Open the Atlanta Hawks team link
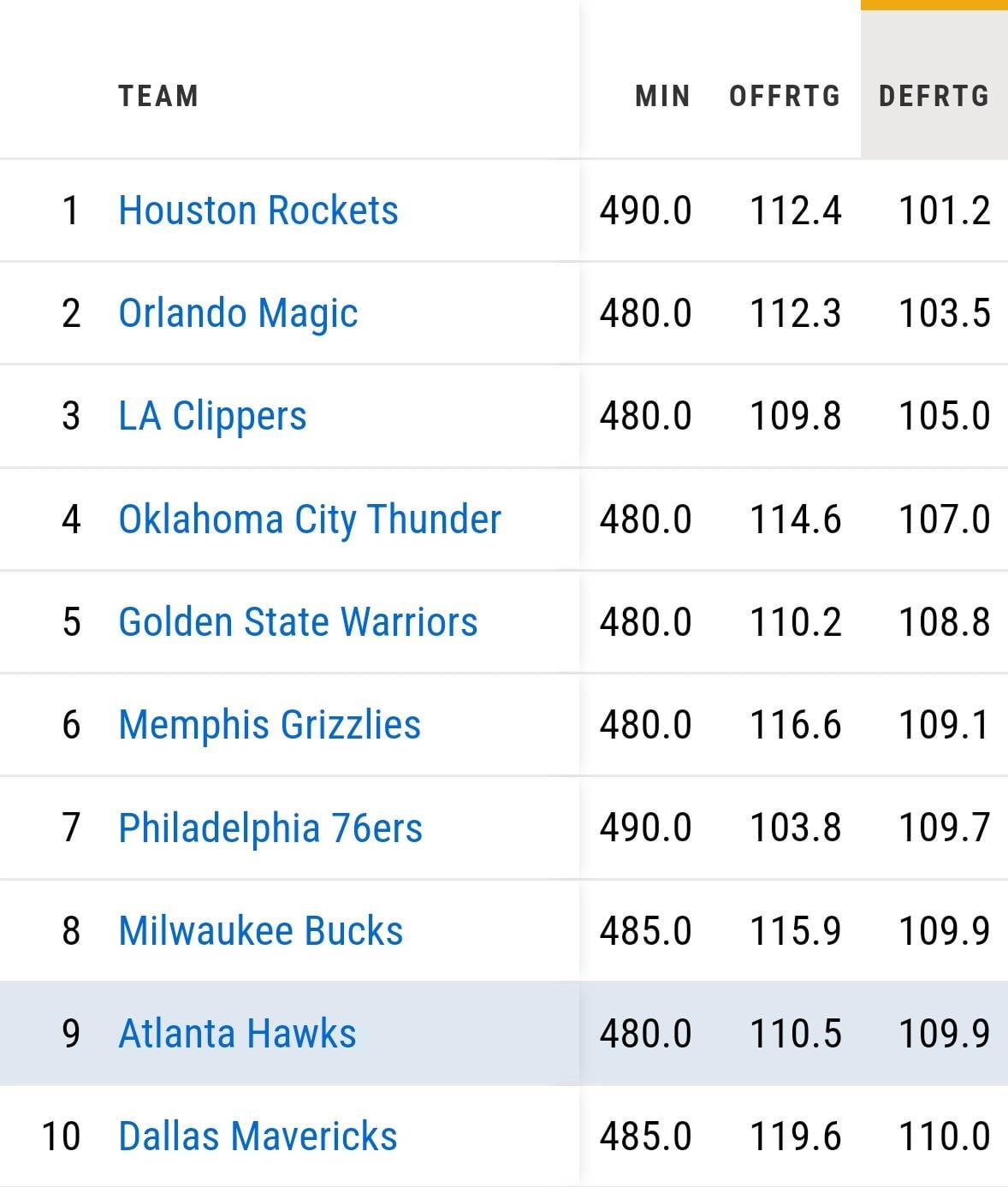Image resolution: width=1008 pixels, height=1187 pixels. (237, 1034)
